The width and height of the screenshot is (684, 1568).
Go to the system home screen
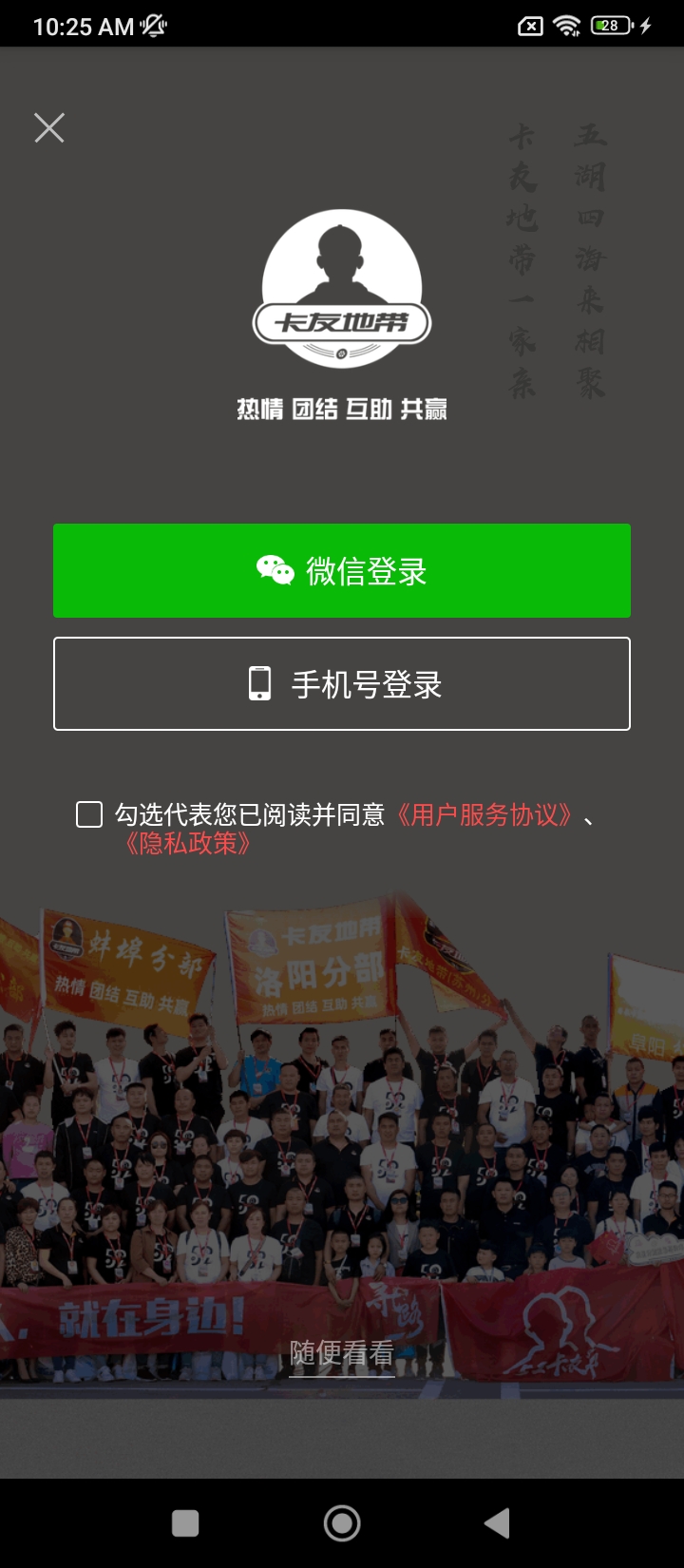click(x=342, y=1523)
